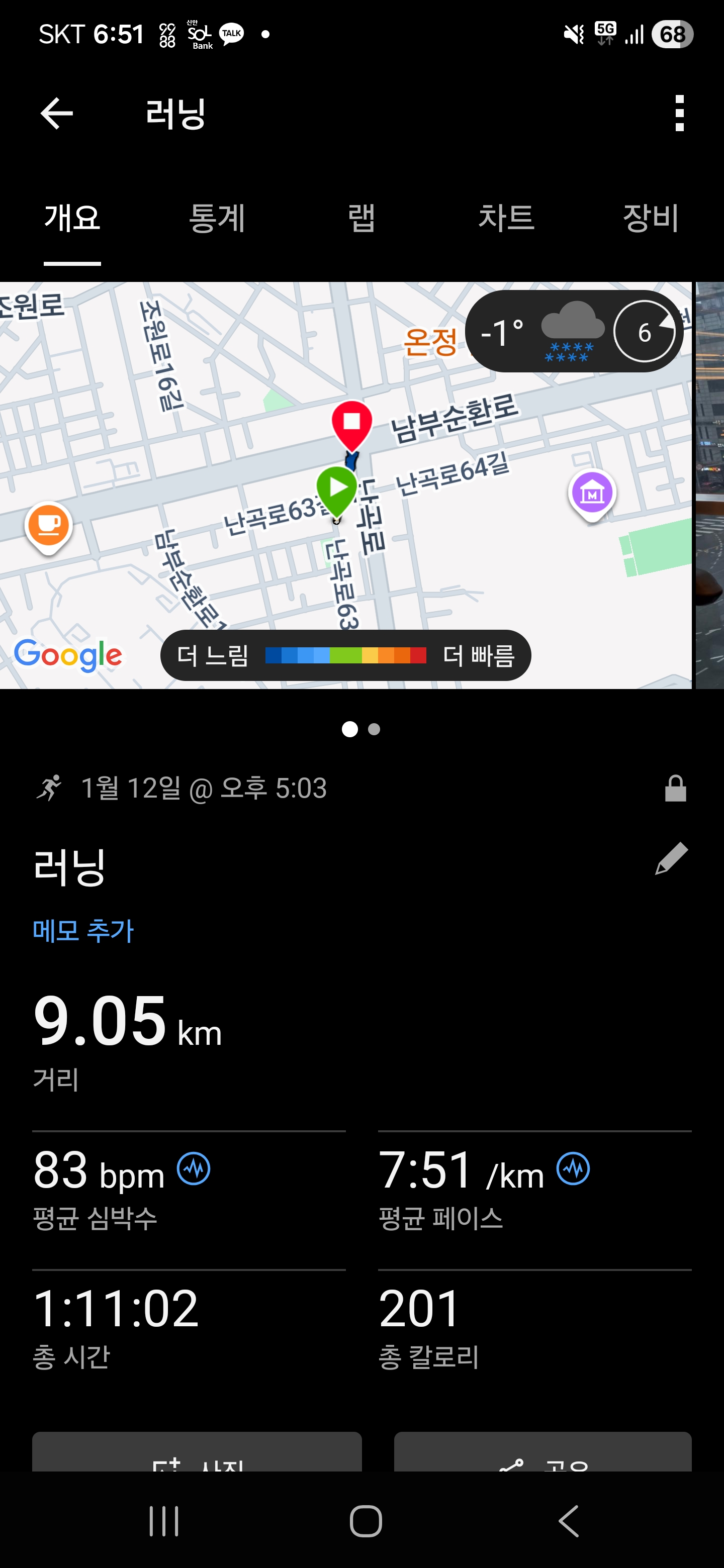Tap the red finish marker on the map
This screenshot has width=724, height=1568.
point(351,422)
